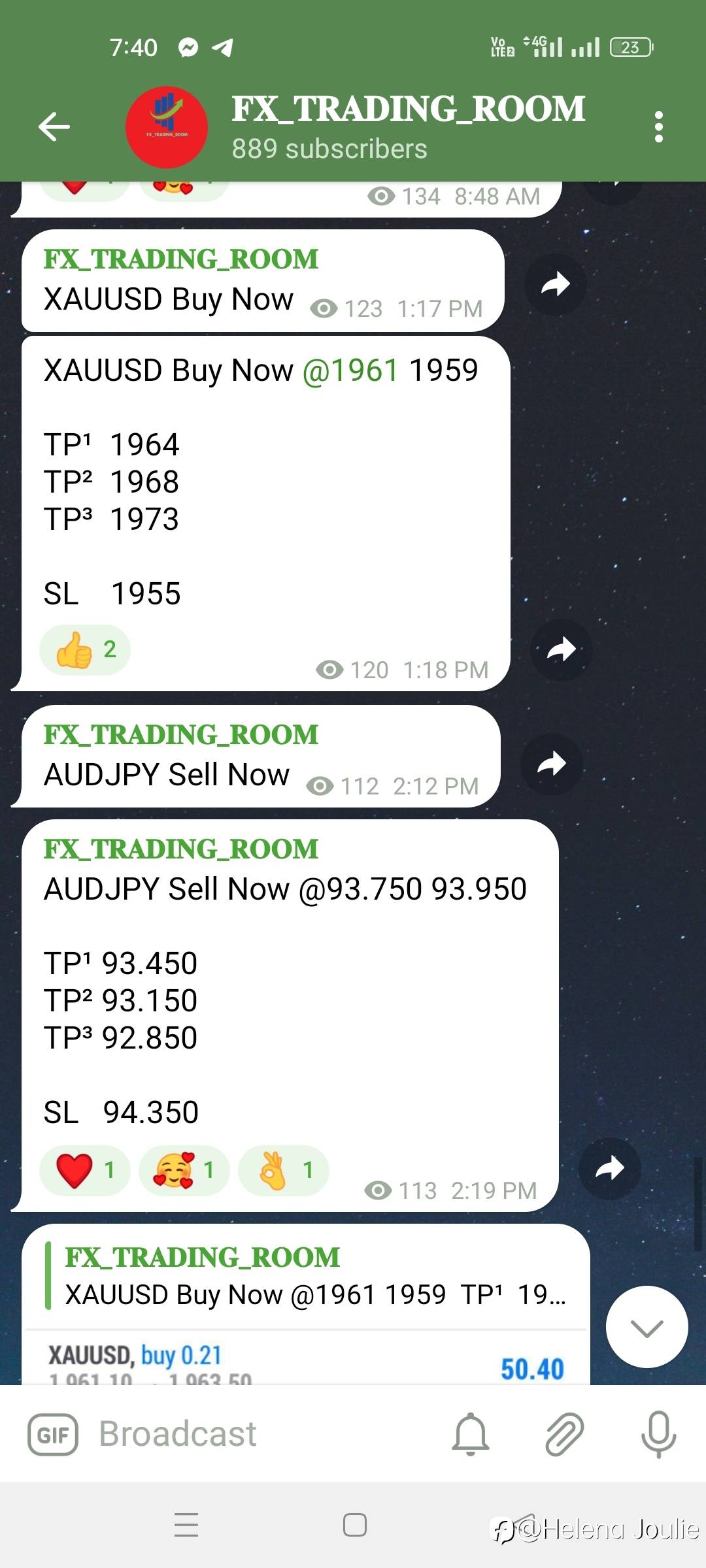Image resolution: width=706 pixels, height=1568 pixels.
Task: React with OK hand on the AUDJPY signal
Action: [284, 1170]
